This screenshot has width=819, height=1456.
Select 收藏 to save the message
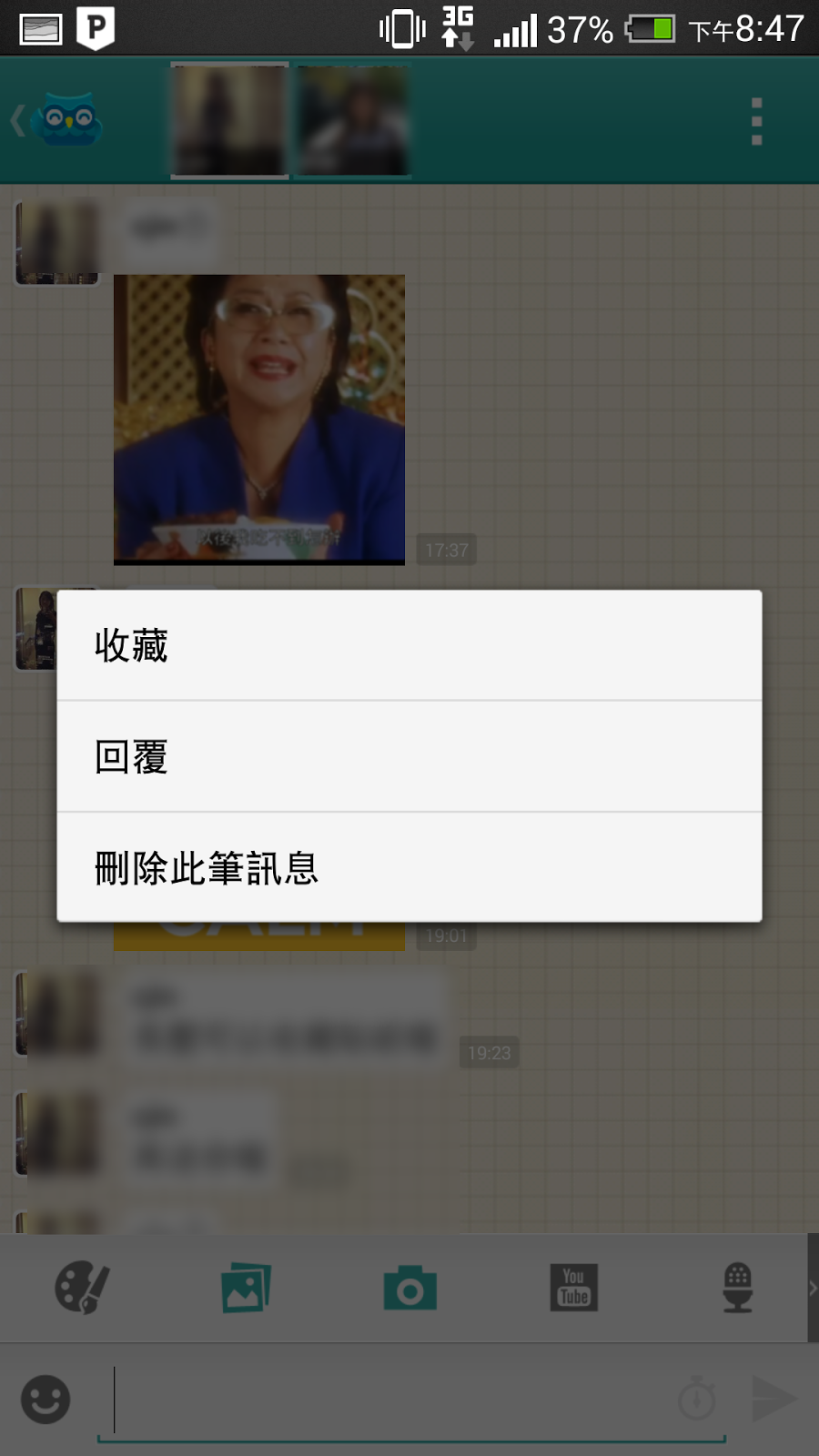click(x=409, y=646)
